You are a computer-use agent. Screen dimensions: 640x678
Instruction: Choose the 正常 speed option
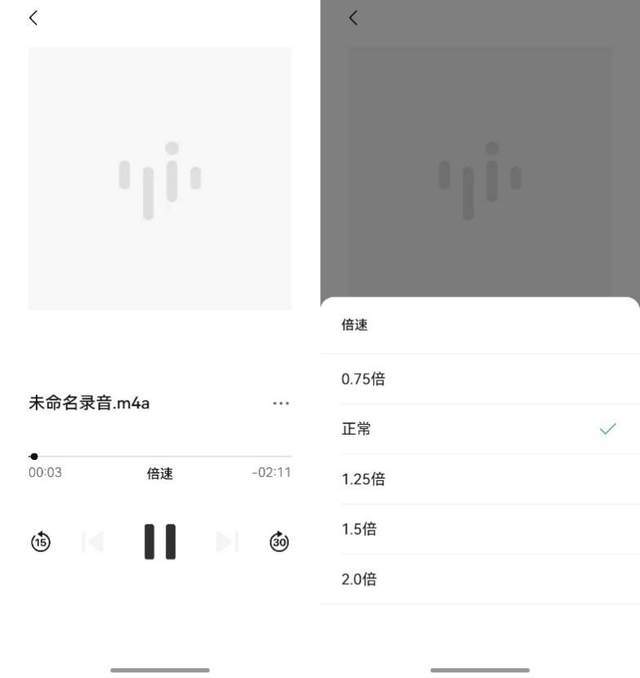pyautogui.click(x=480, y=429)
